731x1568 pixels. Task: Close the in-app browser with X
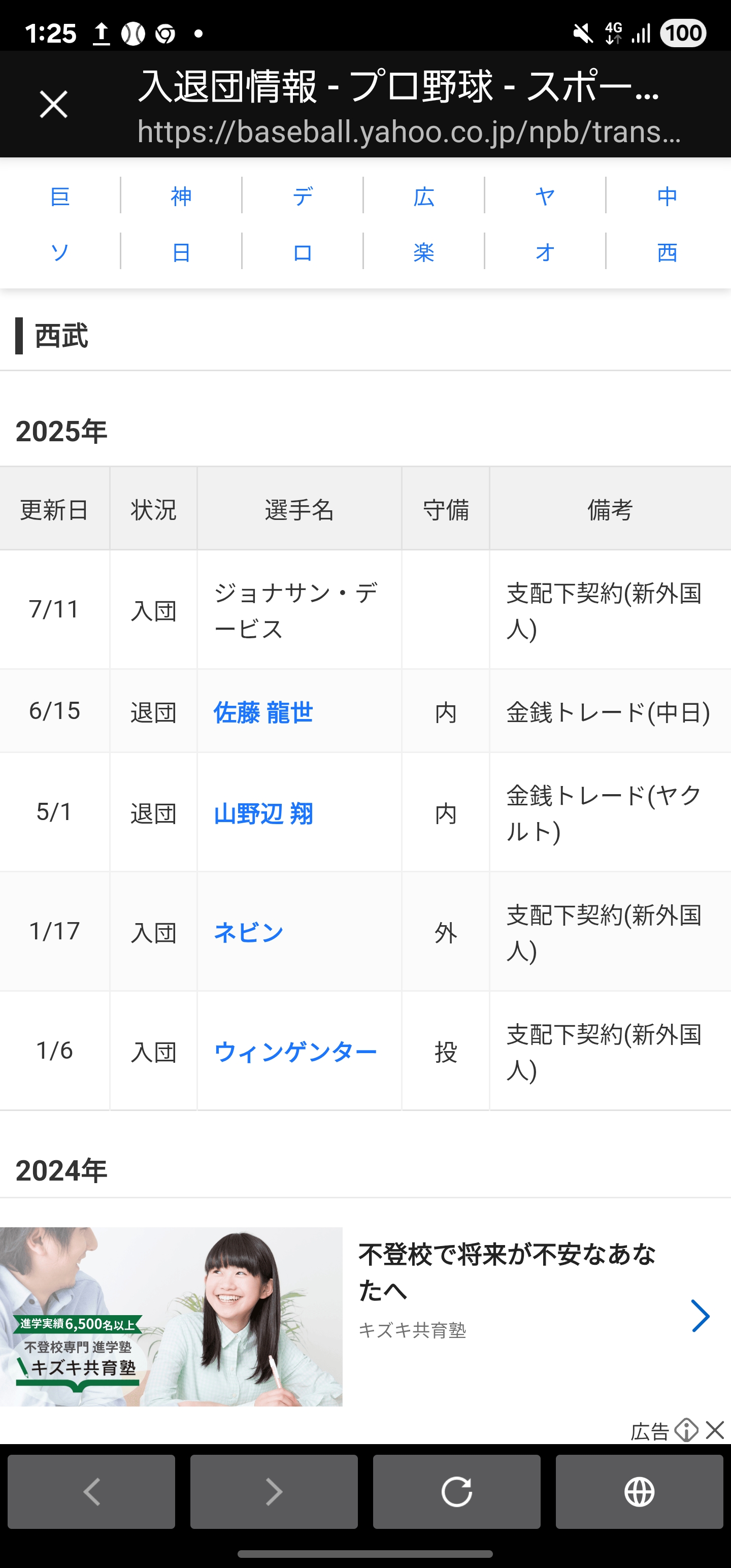pos(54,104)
